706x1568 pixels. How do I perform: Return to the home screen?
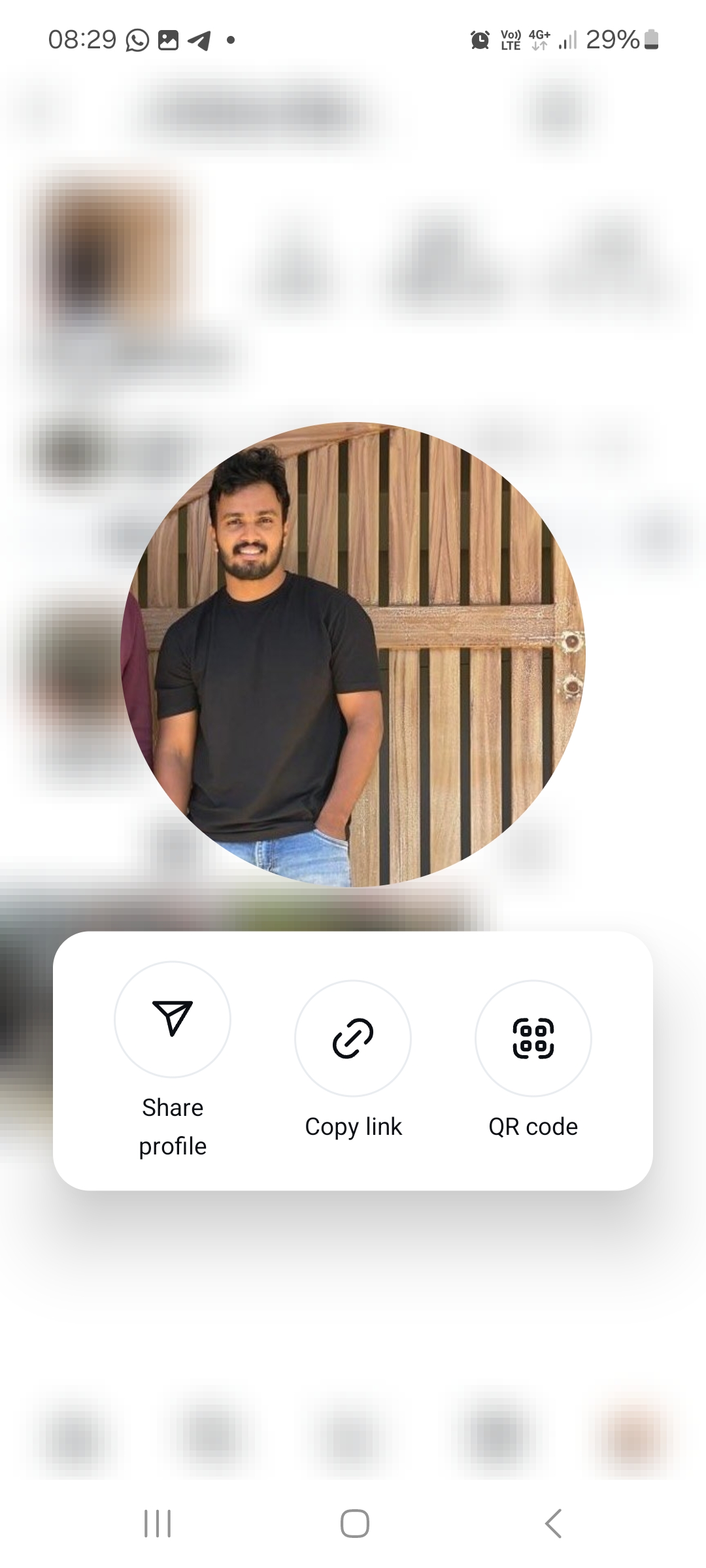[x=354, y=1524]
